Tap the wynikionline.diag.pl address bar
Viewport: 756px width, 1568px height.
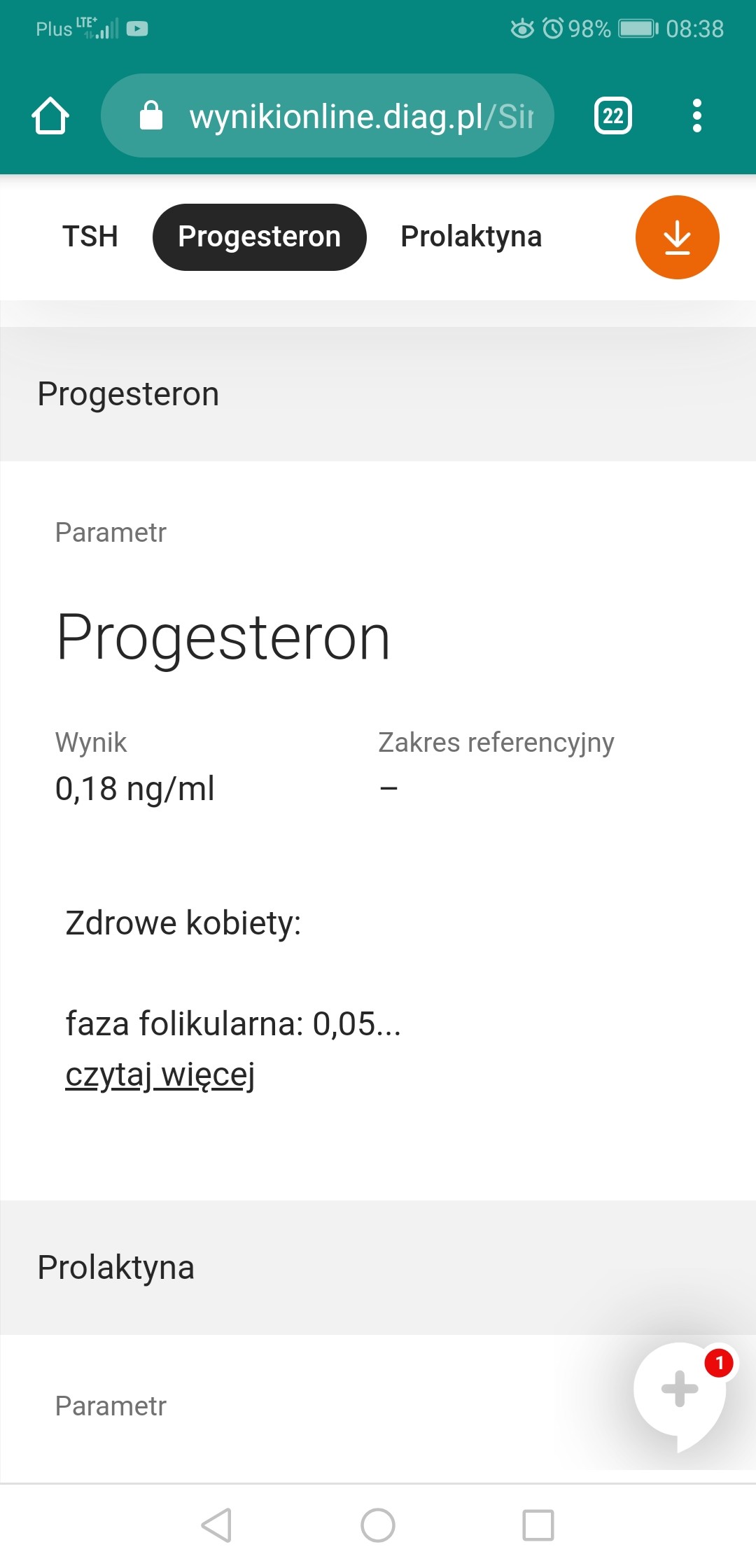(328, 115)
